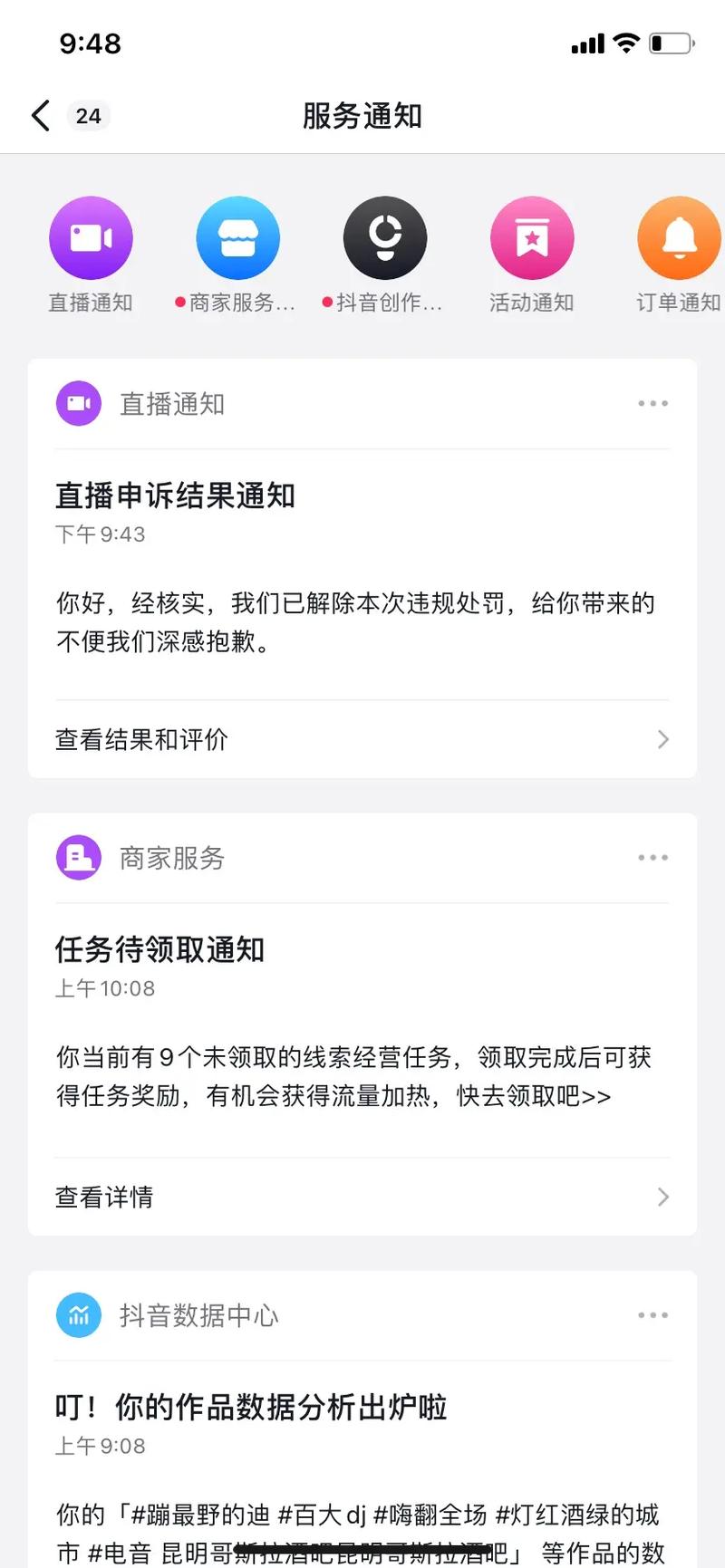Tap the red unread dot on 商家服务

pyautogui.click(x=180, y=303)
